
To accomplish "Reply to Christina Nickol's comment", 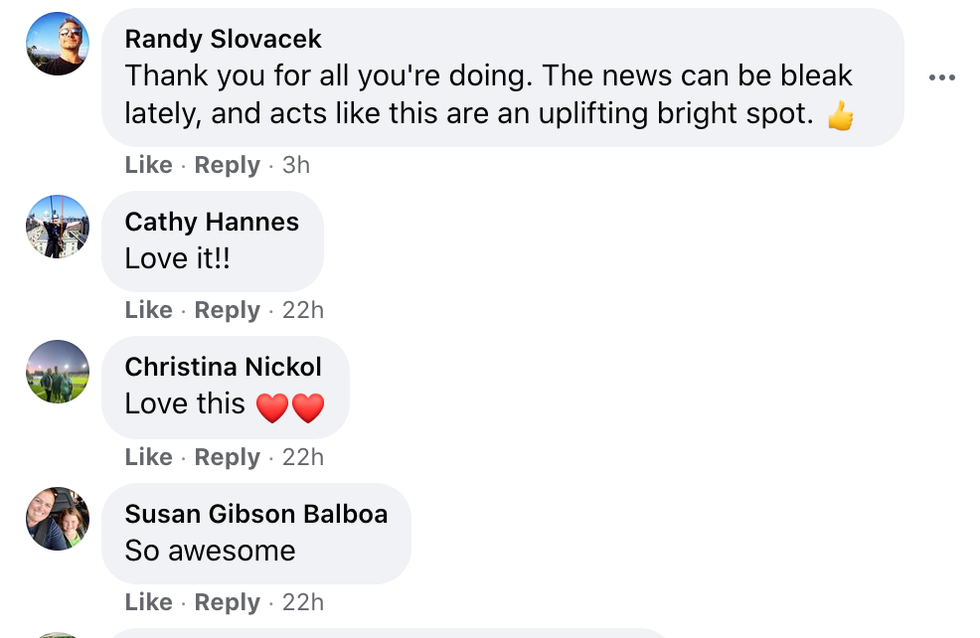I will pyautogui.click(x=227, y=457).
